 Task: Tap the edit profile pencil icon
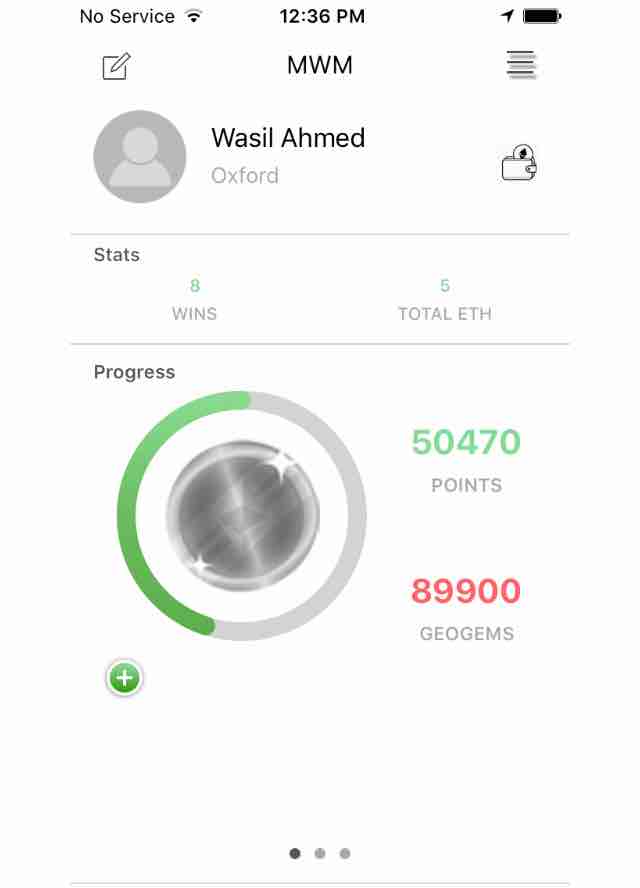coord(117,67)
